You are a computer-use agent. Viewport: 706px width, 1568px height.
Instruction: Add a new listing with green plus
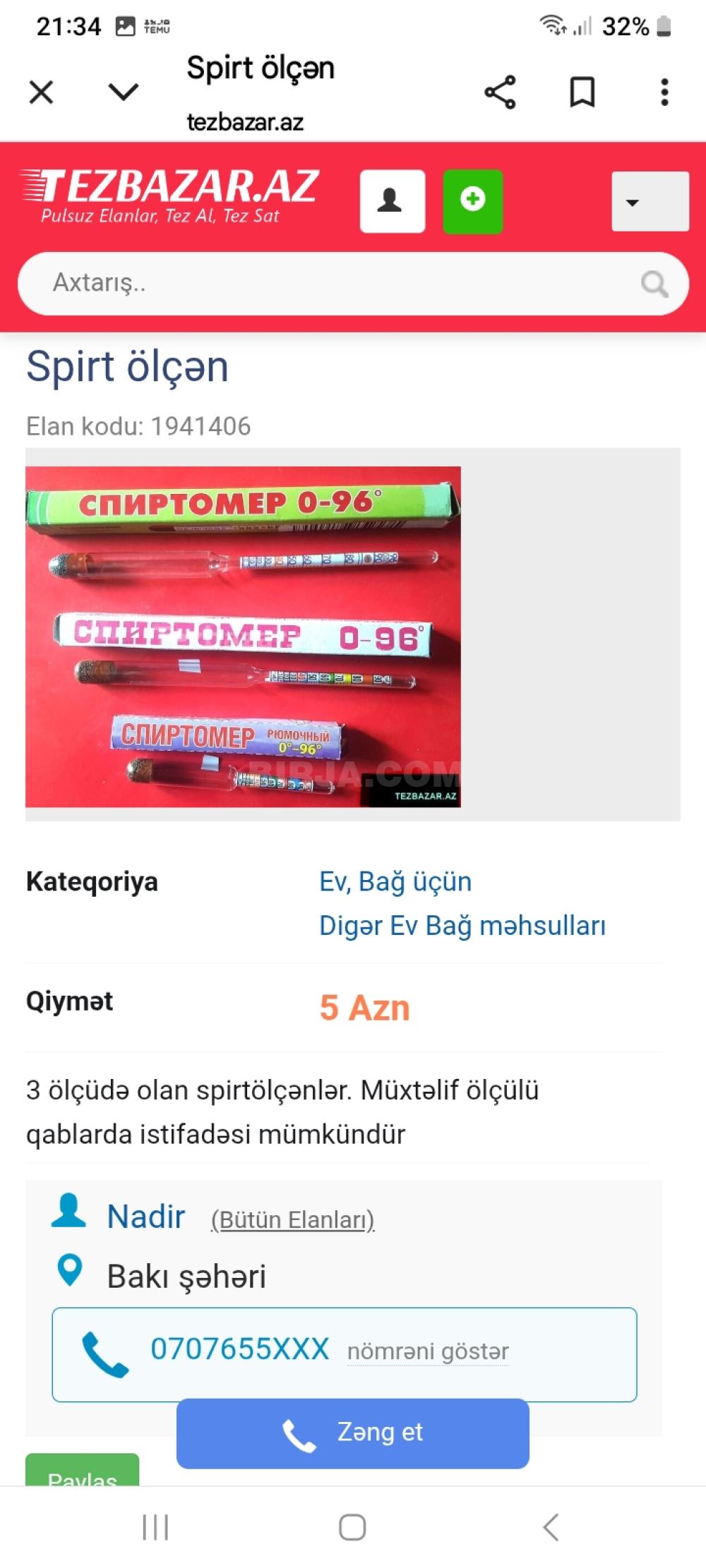click(472, 200)
